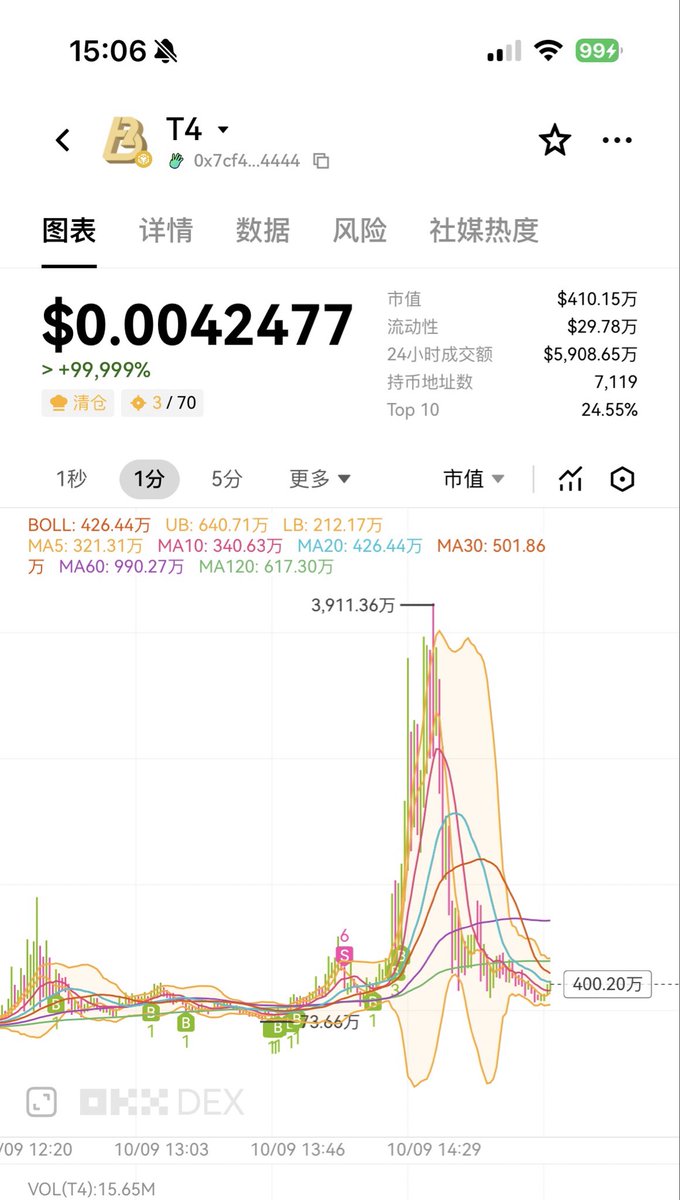The image size is (680, 1200).
Task: Expand chart to fullscreen
Action: click(x=41, y=1102)
